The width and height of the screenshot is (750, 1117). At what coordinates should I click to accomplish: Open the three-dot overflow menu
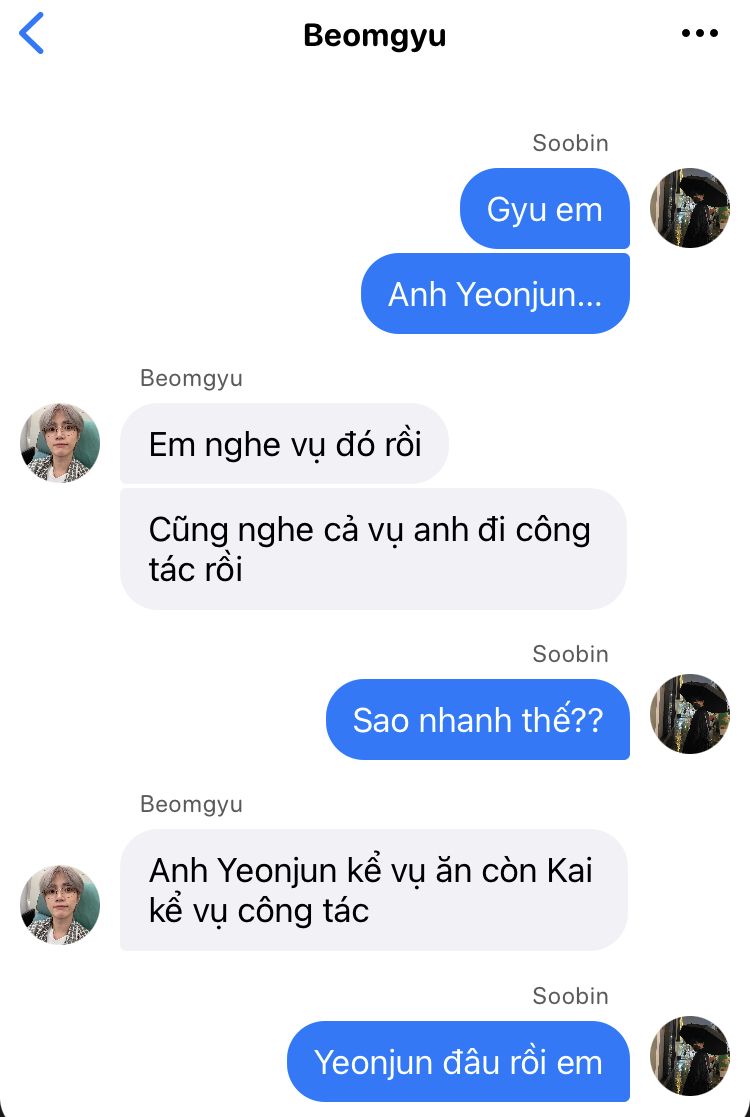(x=699, y=34)
